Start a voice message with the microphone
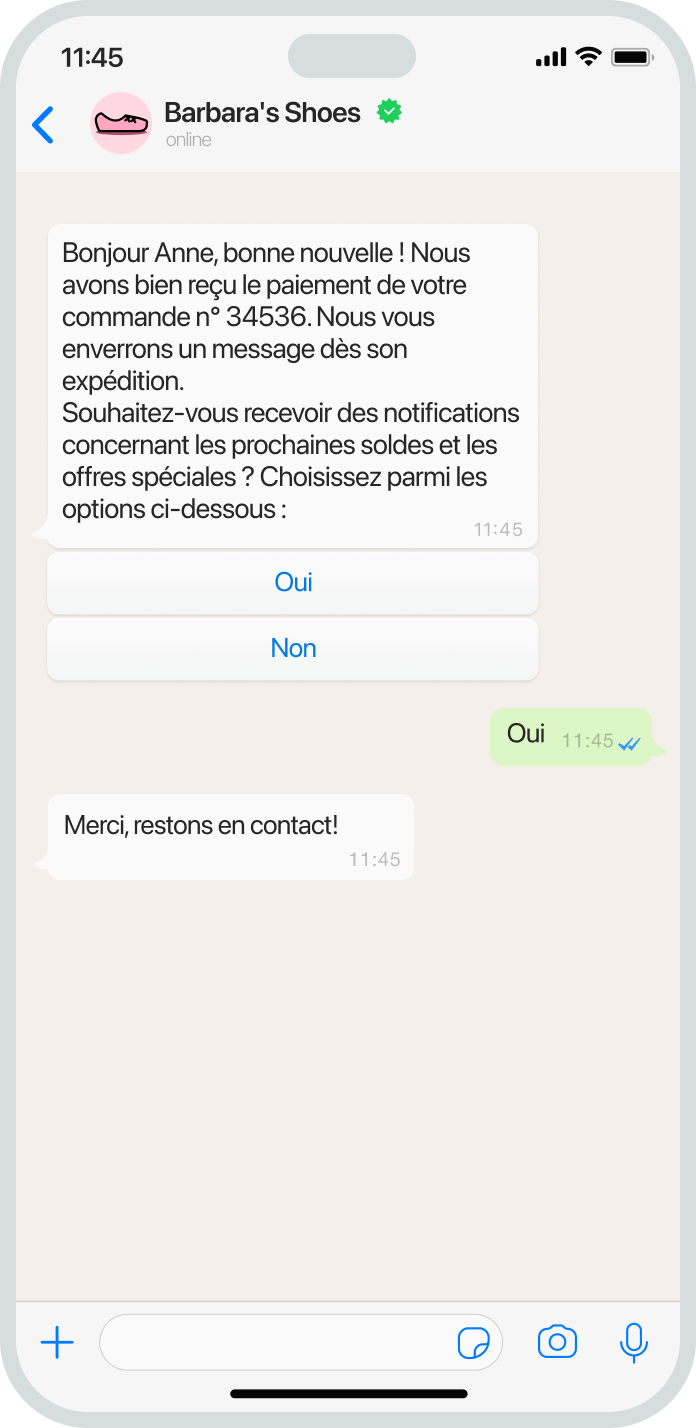The height and width of the screenshot is (1428, 696). point(633,1342)
